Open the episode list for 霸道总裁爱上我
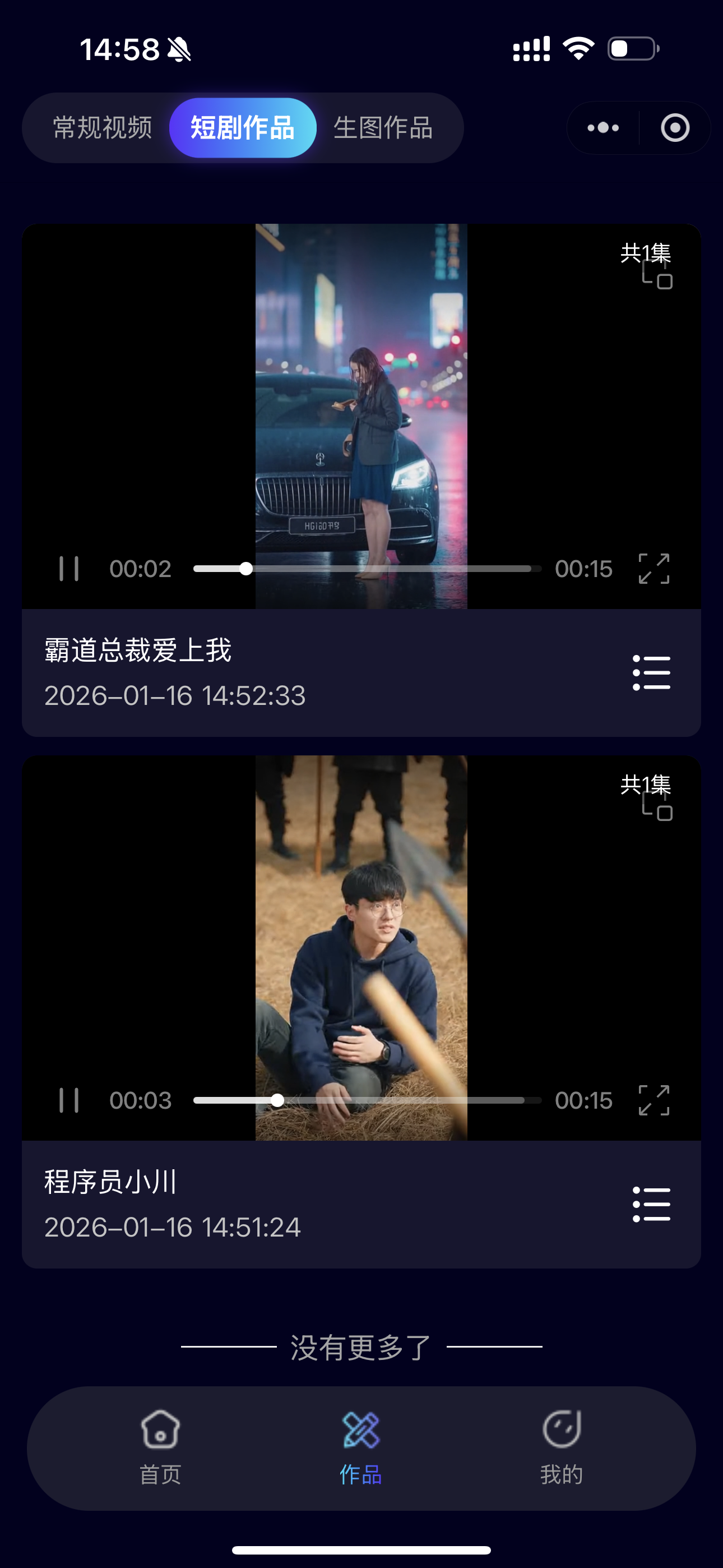This screenshot has width=723, height=1568. (x=651, y=672)
